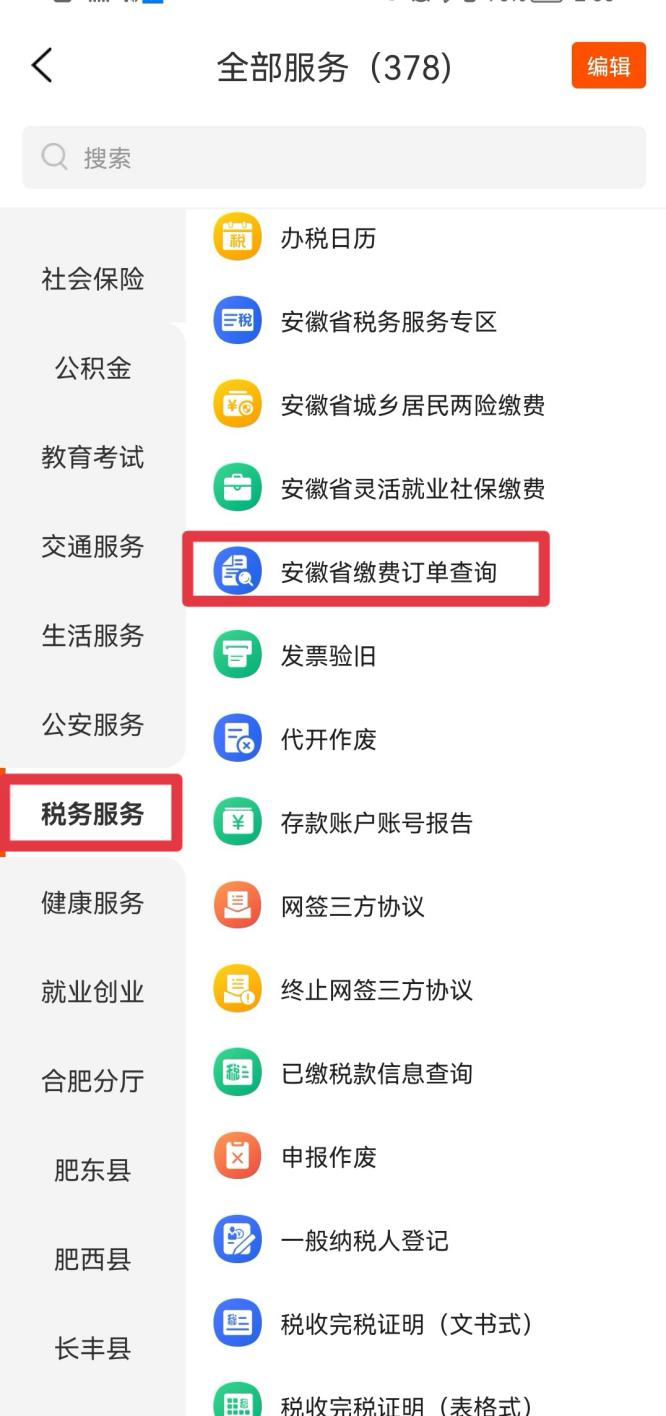This screenshot has height=1416, width=666.
Task: Tap the orange 编辑 button
Action: point(608,66)
